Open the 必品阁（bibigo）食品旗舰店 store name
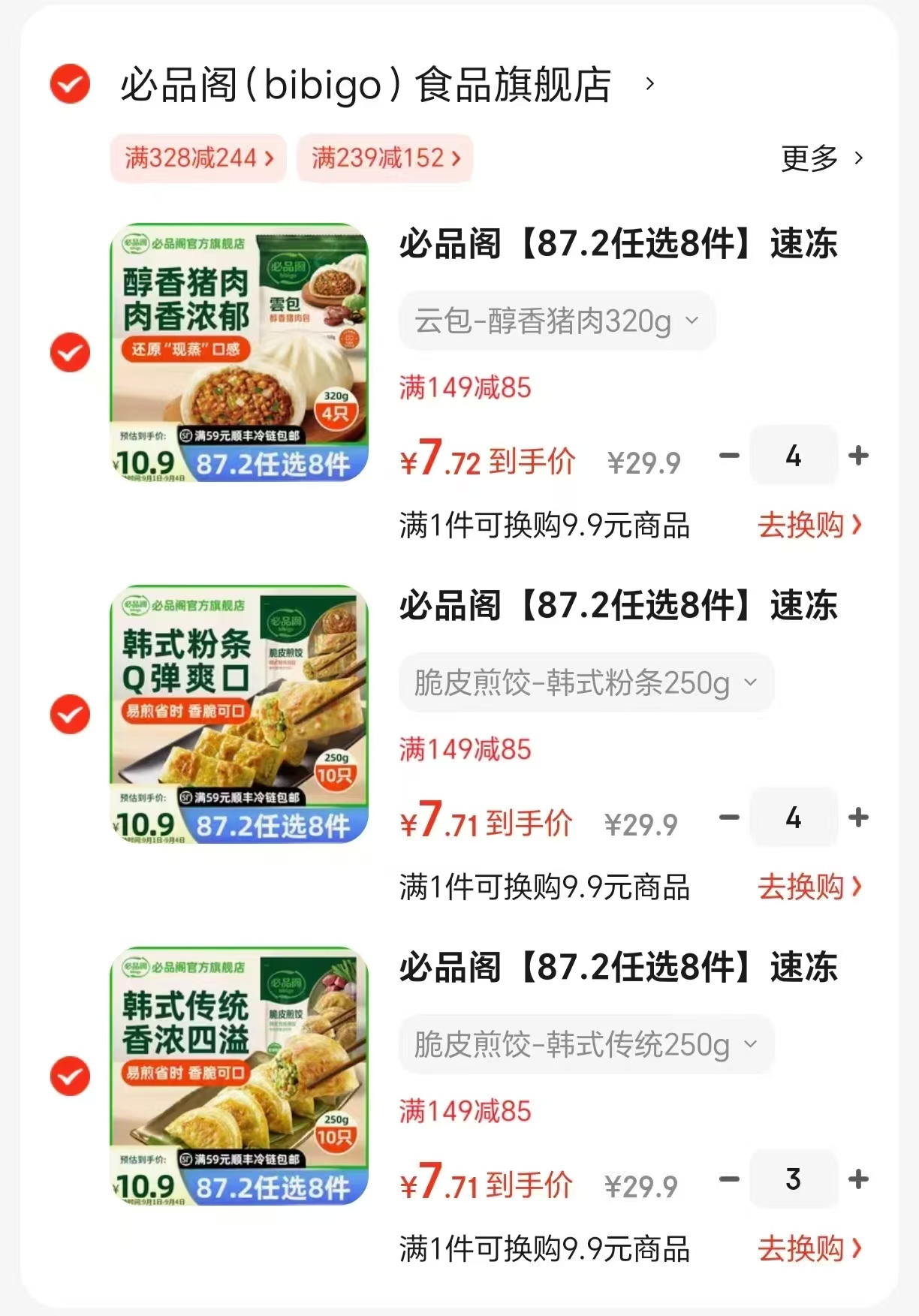919x1316 pixels. click(365, 85)
